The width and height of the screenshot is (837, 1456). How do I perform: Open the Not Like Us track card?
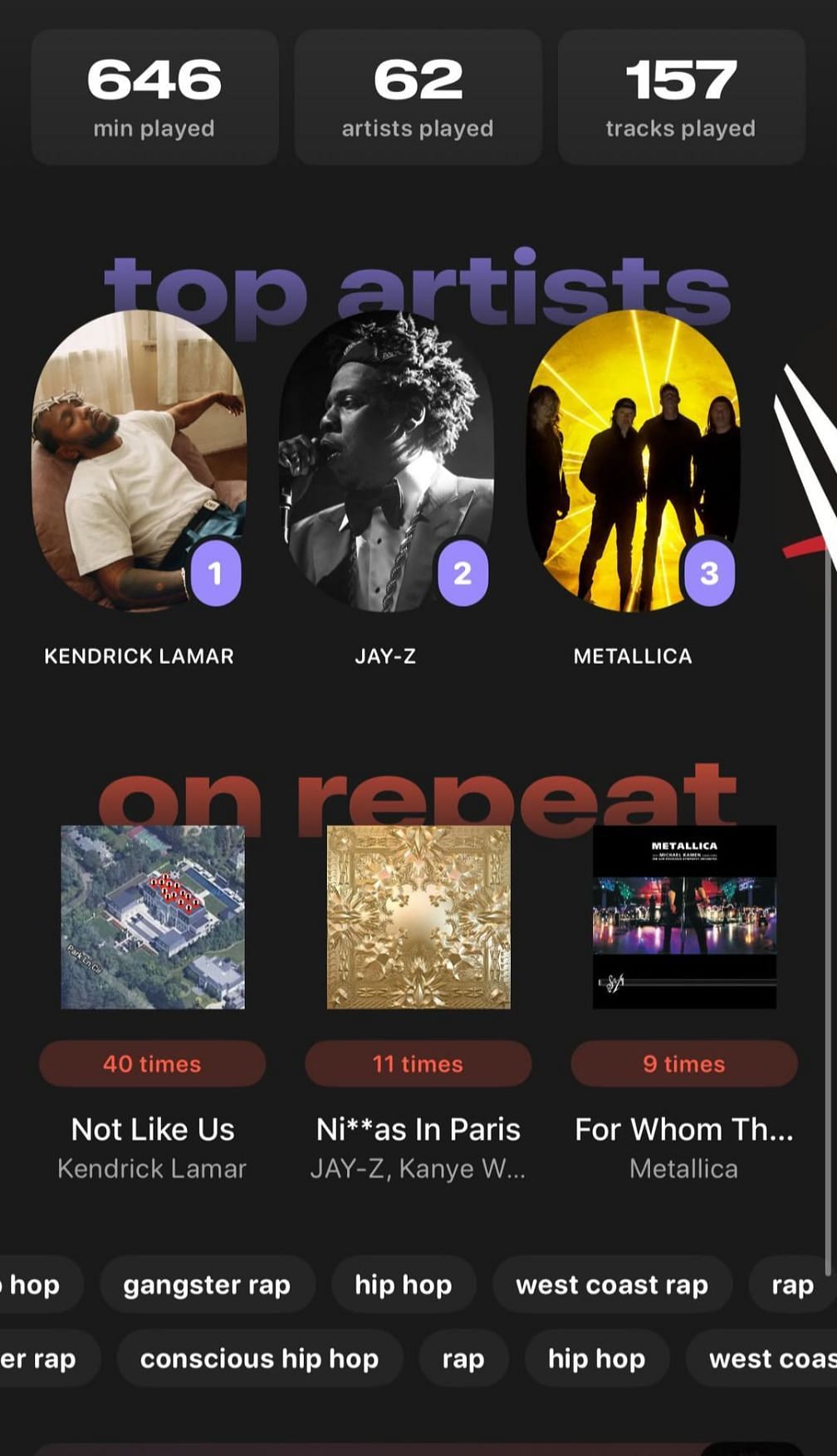[x=153, y=917]
